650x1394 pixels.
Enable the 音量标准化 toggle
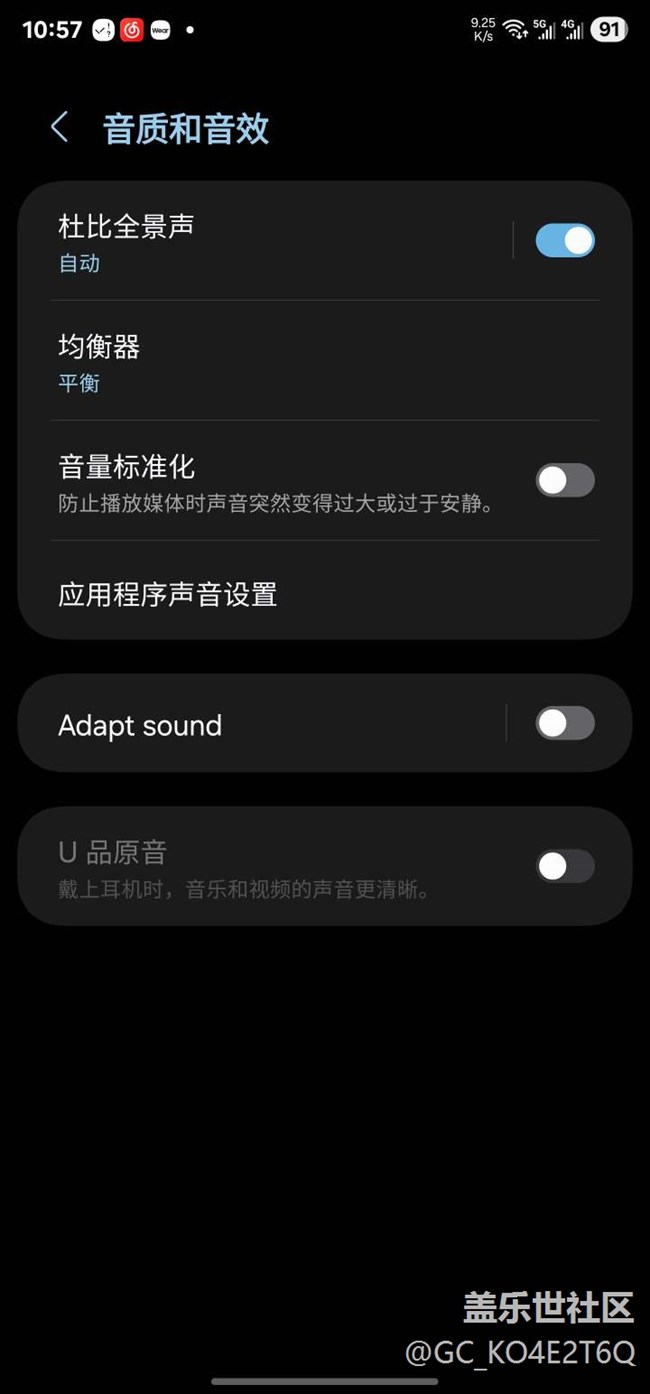(x=565, y=481)
